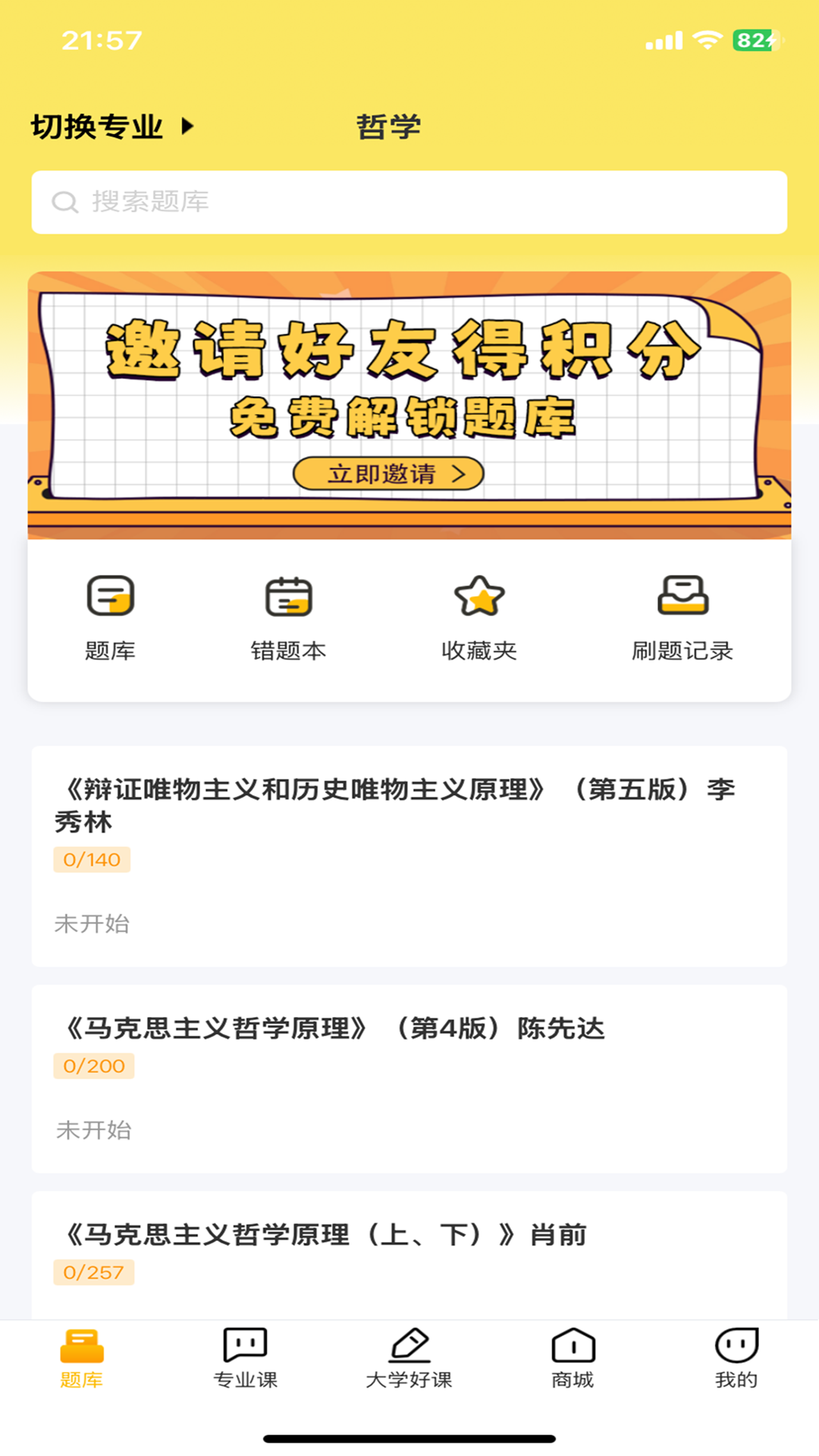Open the 我的 profile tab

point(736,1359)
